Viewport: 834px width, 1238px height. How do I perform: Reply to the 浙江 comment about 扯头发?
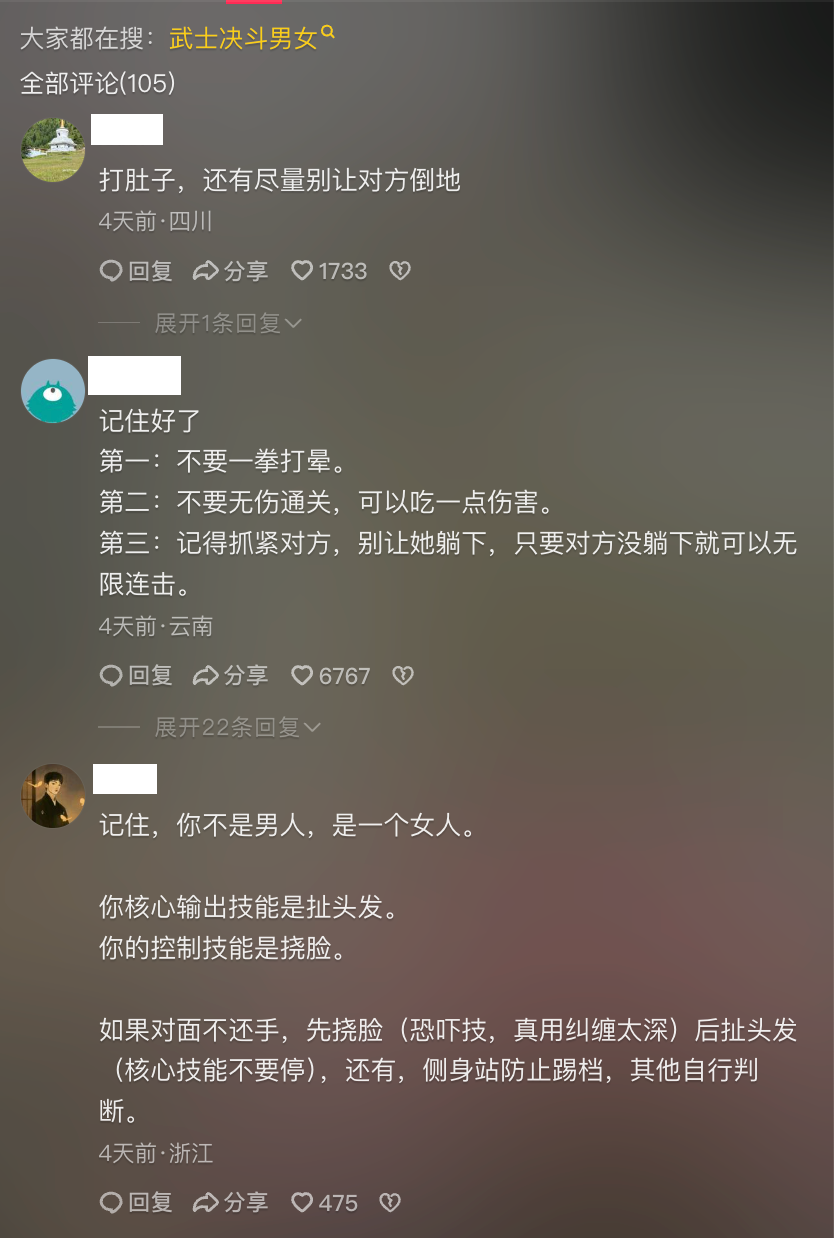[x=137, y=1202]
